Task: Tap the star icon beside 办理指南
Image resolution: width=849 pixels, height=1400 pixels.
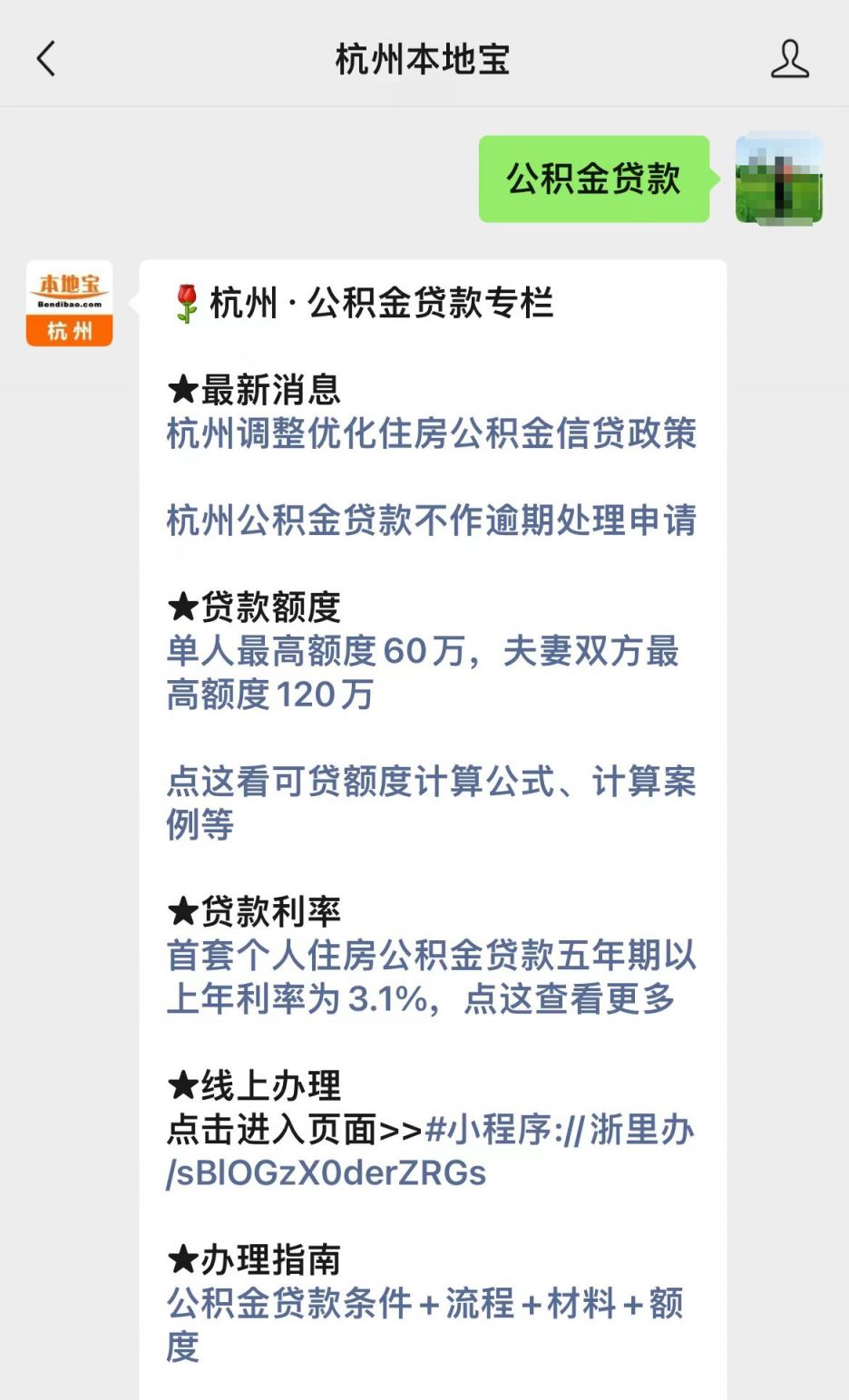Action: 181,1258
